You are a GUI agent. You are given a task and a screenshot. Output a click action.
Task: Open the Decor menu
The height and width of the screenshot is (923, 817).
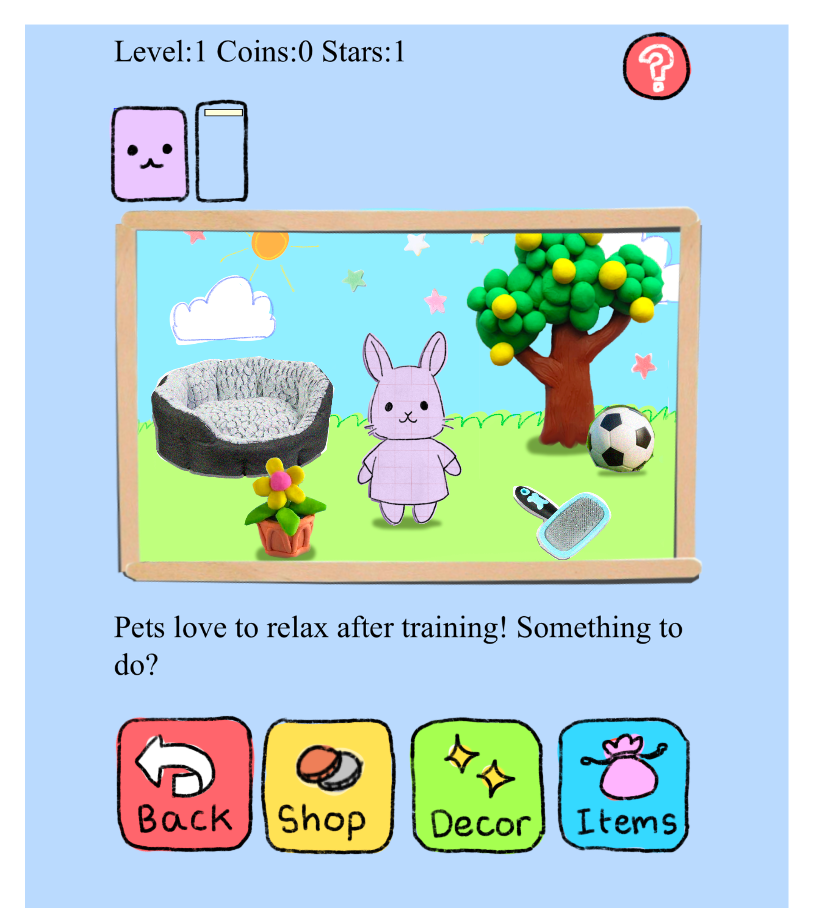(477, 786)
